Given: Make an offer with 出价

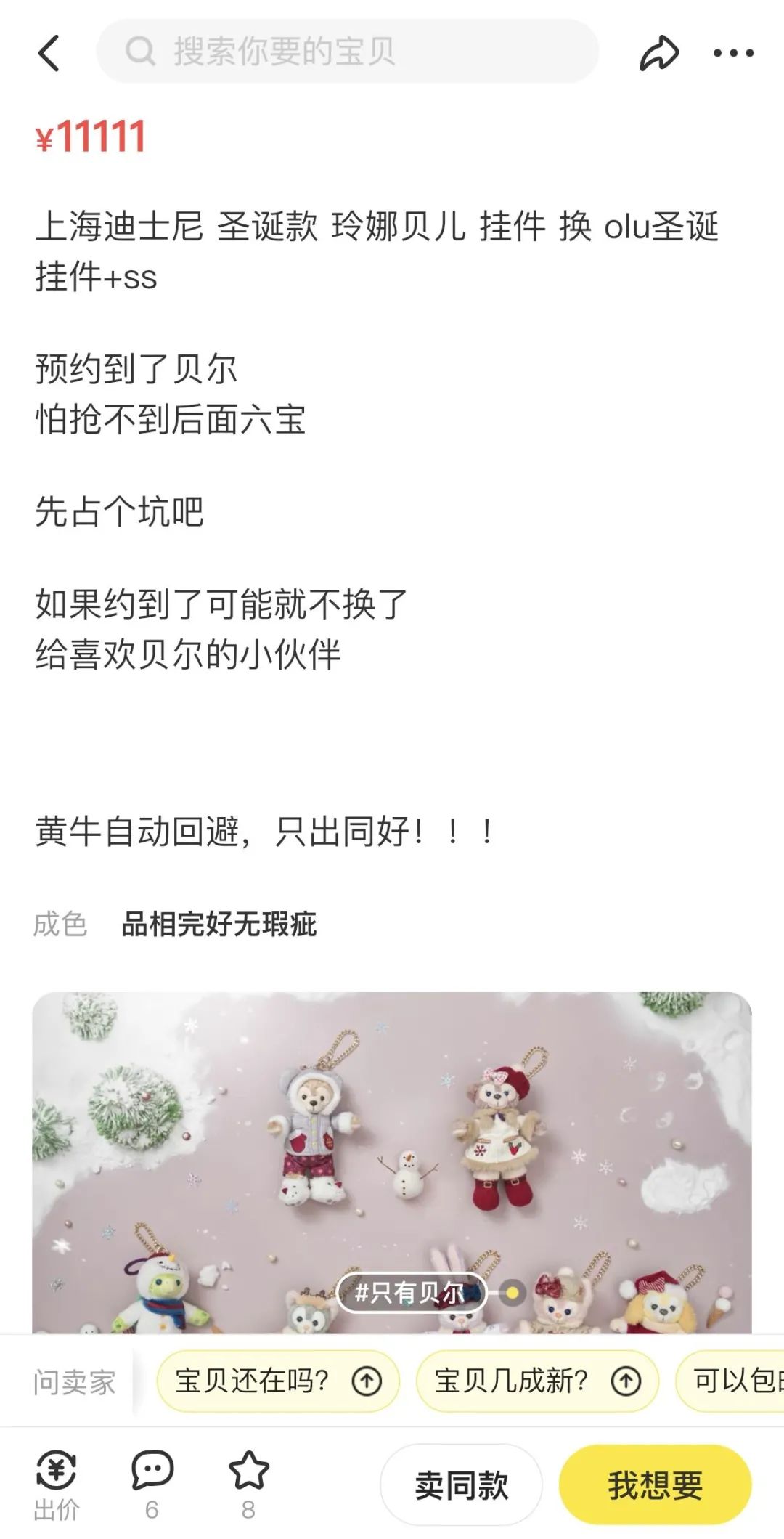Looking at the screenshot, I should 56,1485.
